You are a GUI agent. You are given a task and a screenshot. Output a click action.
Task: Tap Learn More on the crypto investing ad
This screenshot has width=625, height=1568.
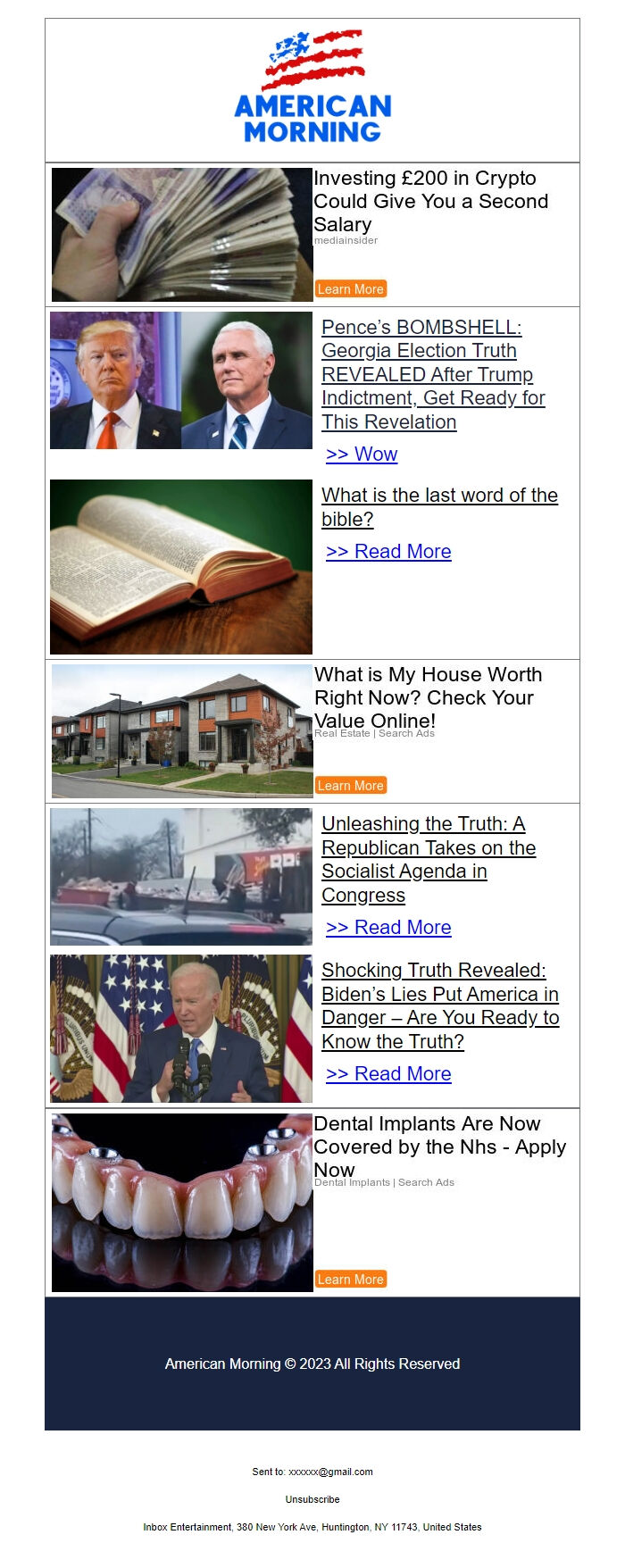click(350, 289)
